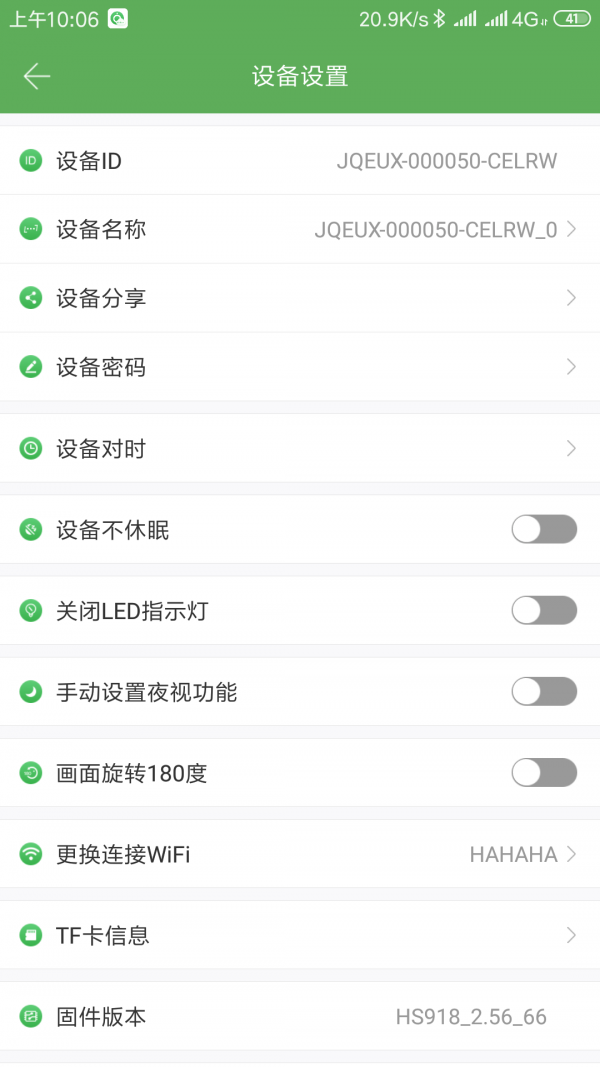Open 更换连接WiFi settings
This screenshot has height=1067, width=600.
coord(300,854)
